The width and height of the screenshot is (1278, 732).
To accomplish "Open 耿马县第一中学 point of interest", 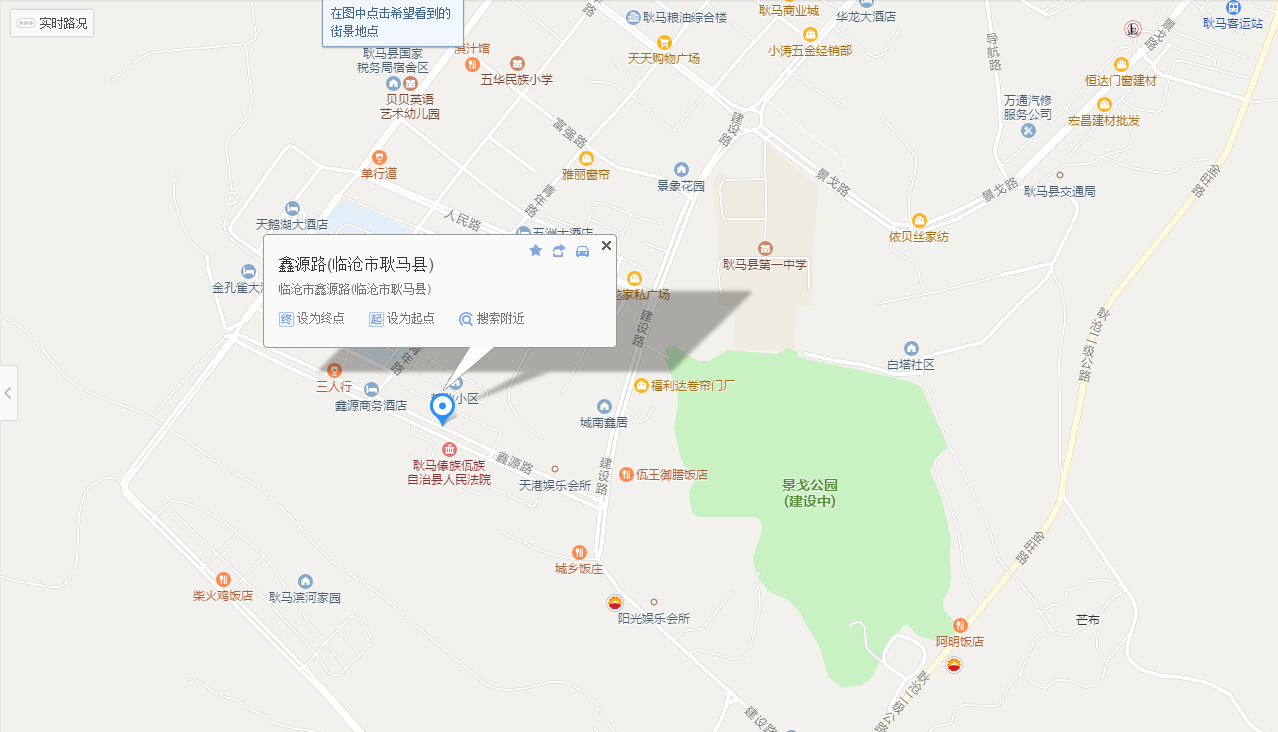I will (765, 248).
